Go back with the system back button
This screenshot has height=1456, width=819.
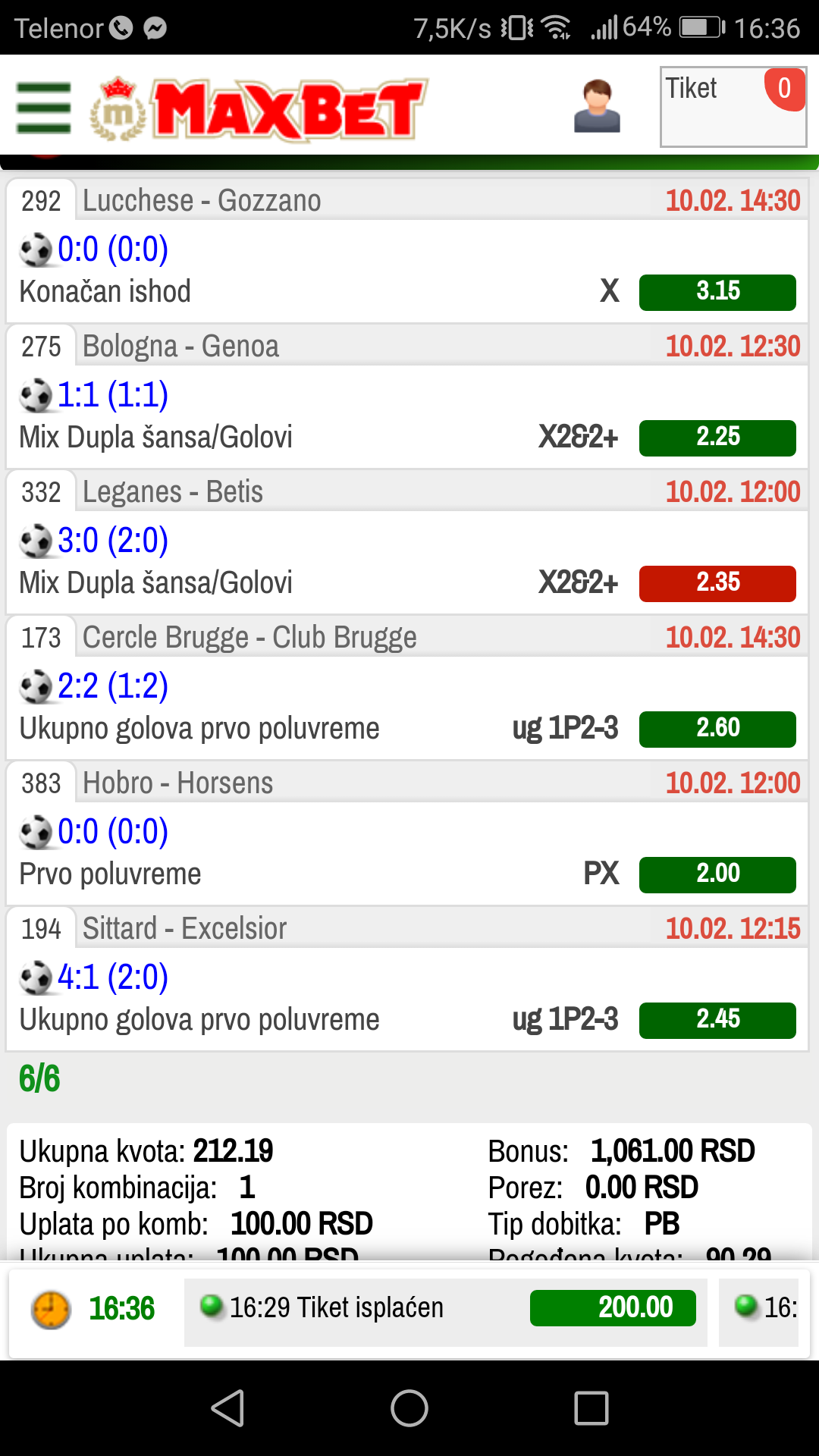(227, 1408)
